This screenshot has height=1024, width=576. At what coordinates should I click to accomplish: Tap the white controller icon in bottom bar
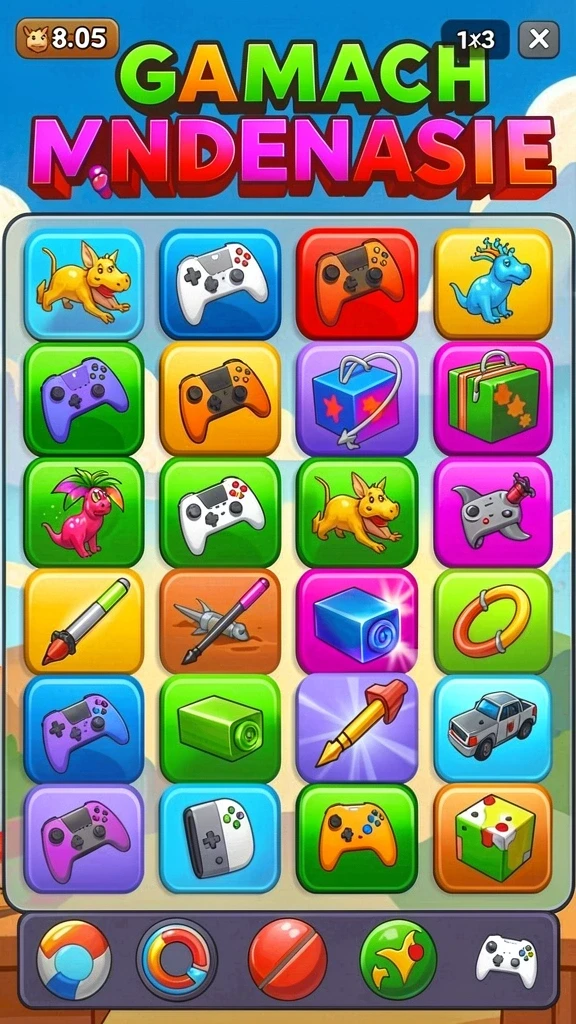point(506,960)
